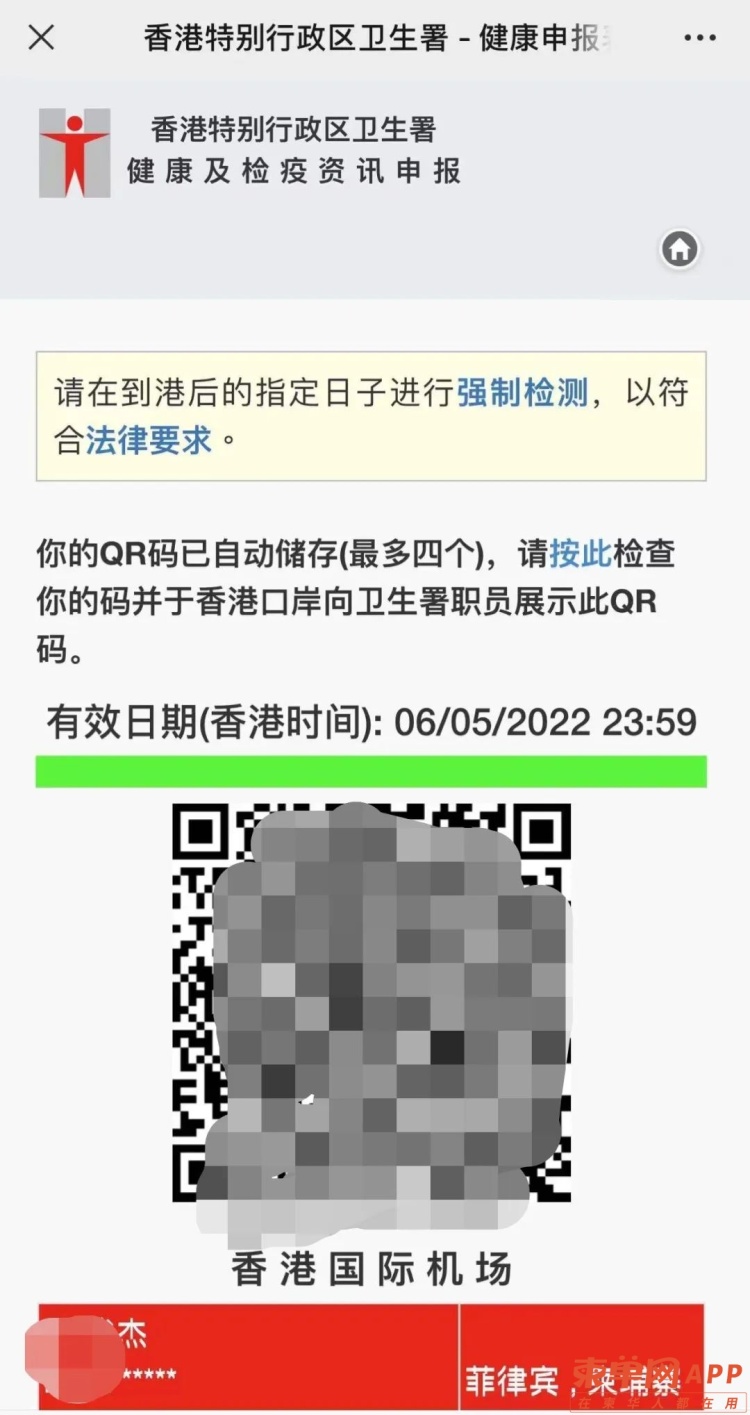This screenshot has height=1415, width=750.
Task: Go to the home page icon
Action: 680,248
